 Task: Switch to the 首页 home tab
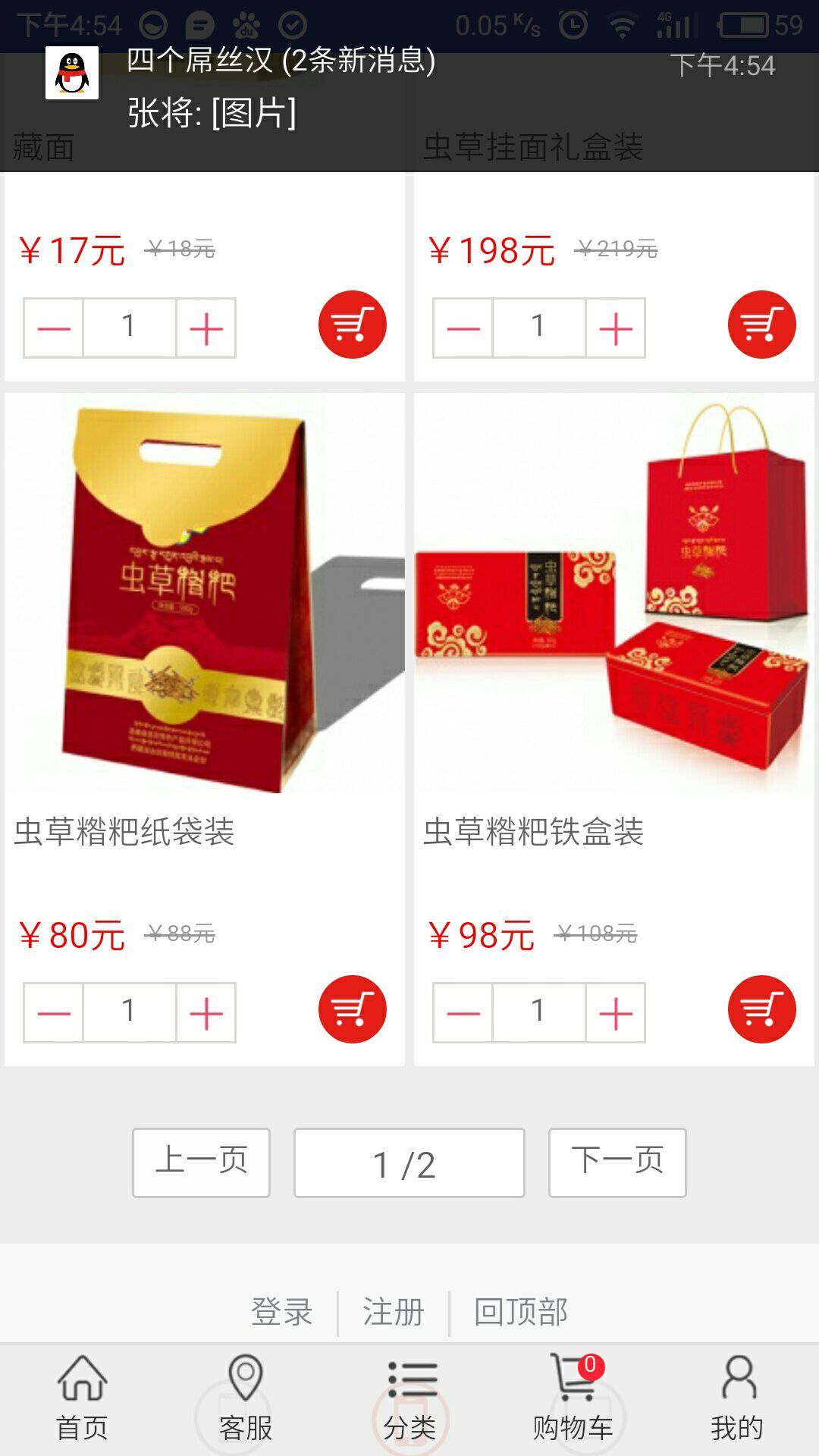click(x=82, y=1399)
